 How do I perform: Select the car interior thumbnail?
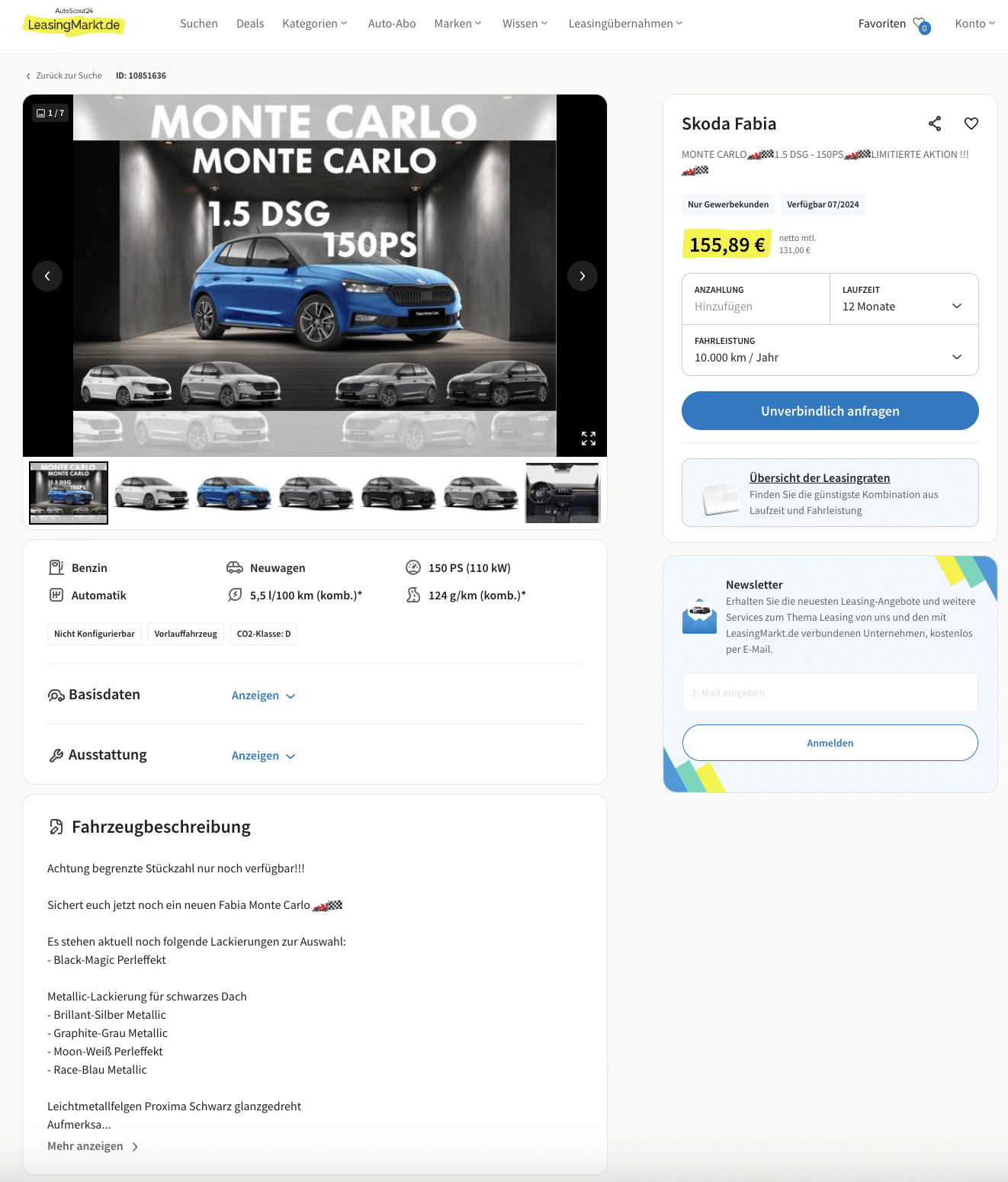point(563,493)
